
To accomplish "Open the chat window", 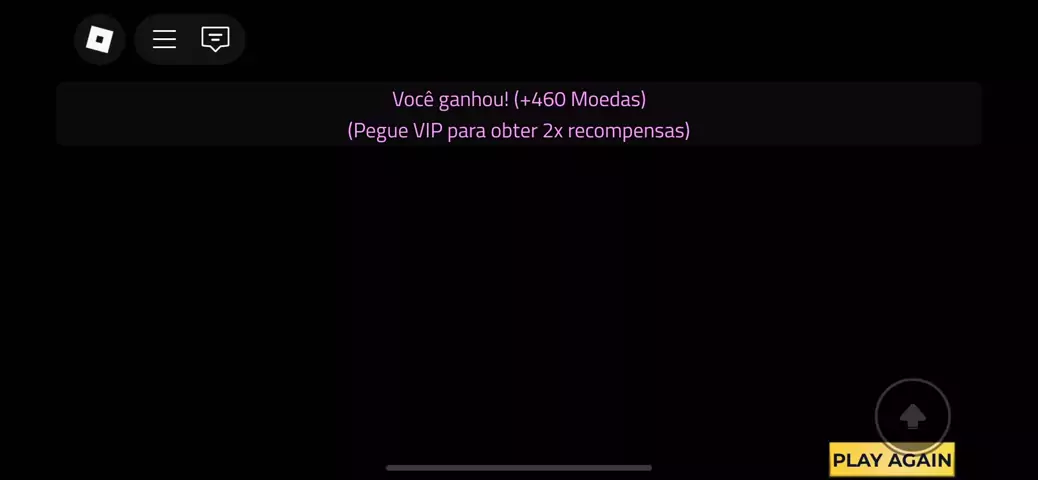I will (215, 39).
